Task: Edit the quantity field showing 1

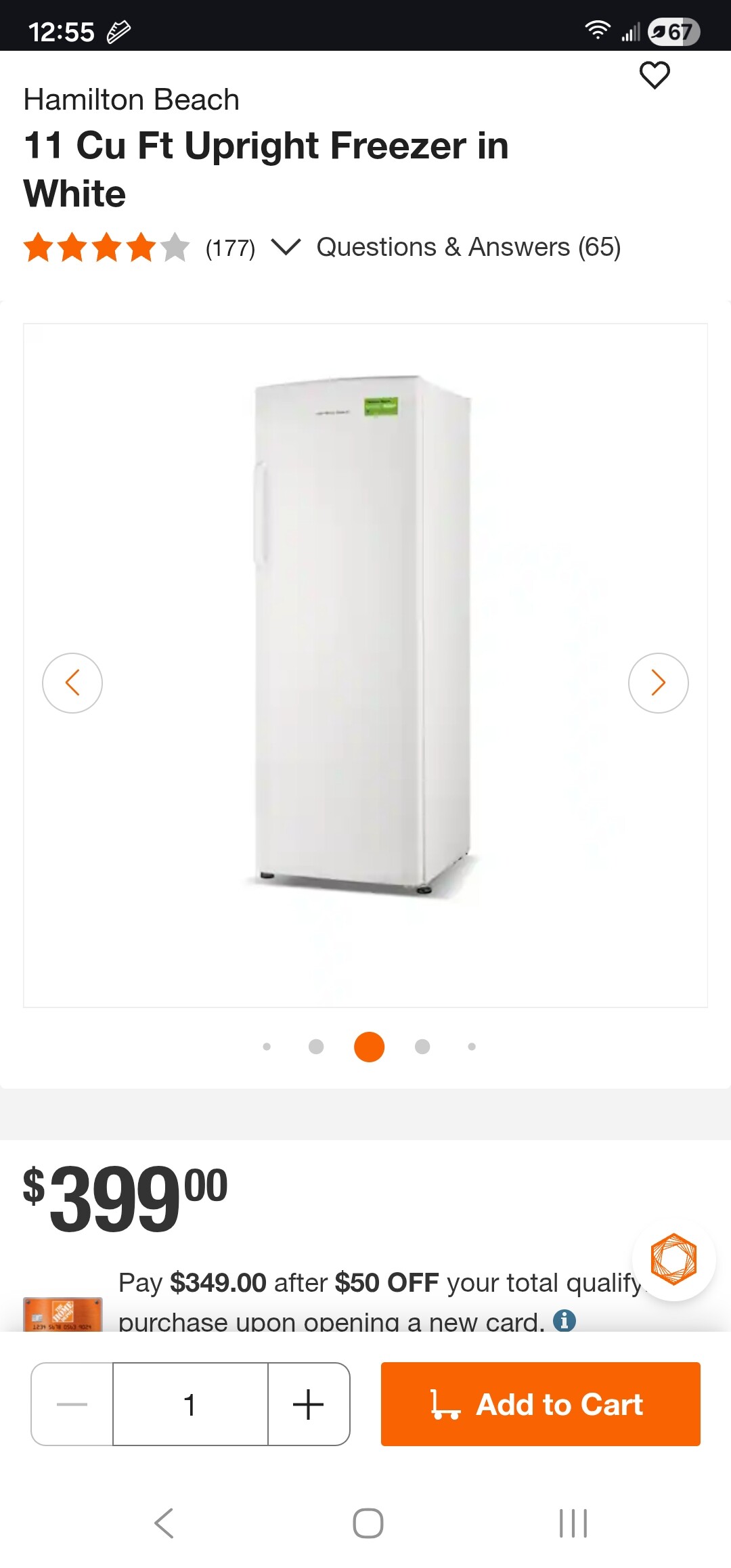Action: pyautogui.click(x=190, y=1404)
